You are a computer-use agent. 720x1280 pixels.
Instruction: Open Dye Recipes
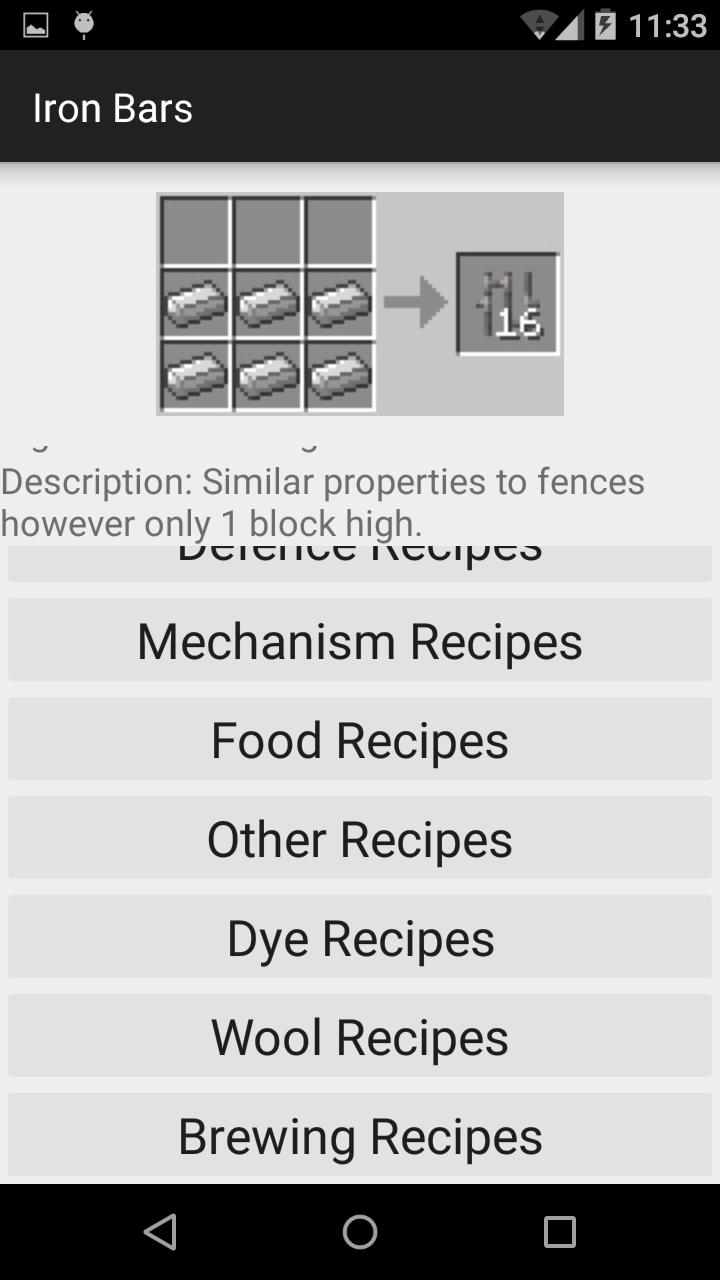[360, 938]
